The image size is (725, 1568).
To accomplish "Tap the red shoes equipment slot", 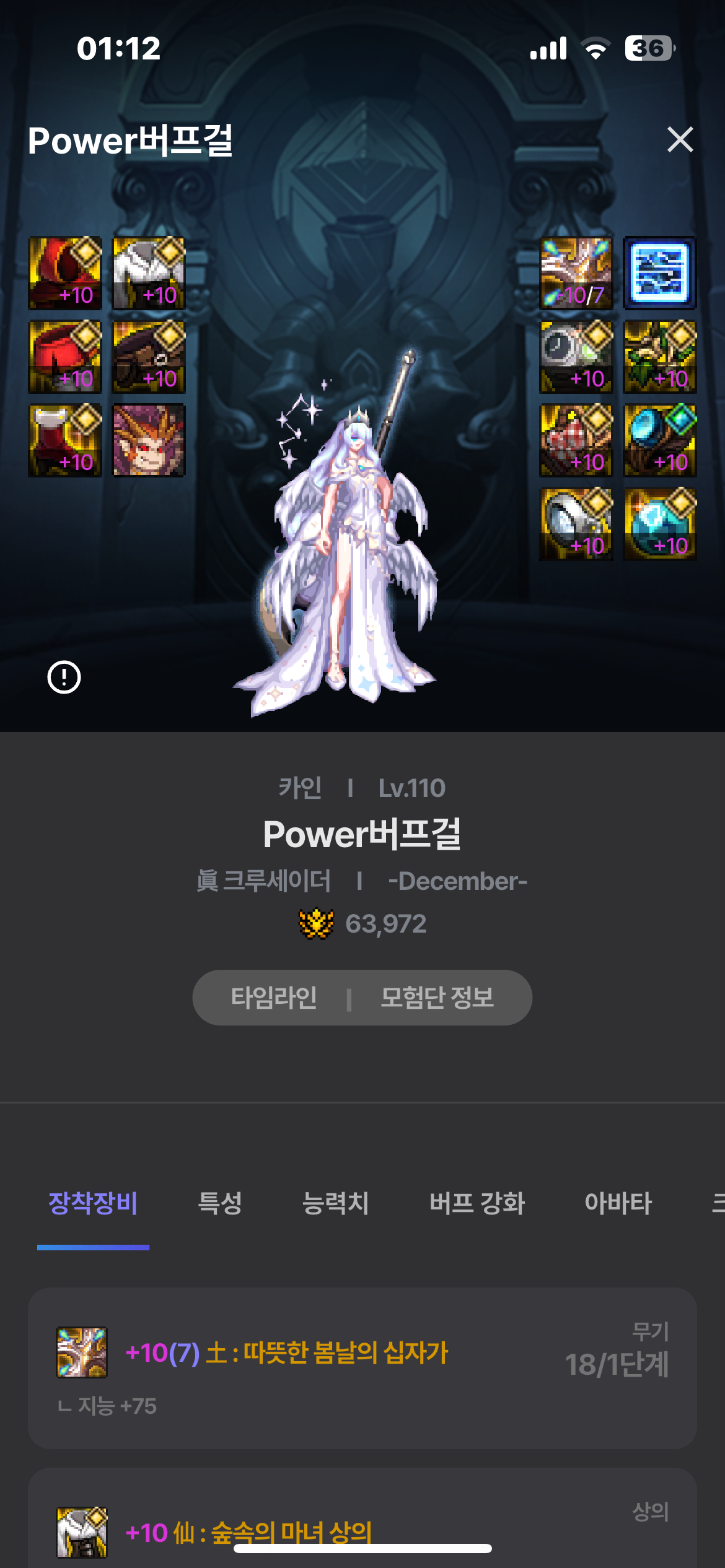I will tap(65, 440).
